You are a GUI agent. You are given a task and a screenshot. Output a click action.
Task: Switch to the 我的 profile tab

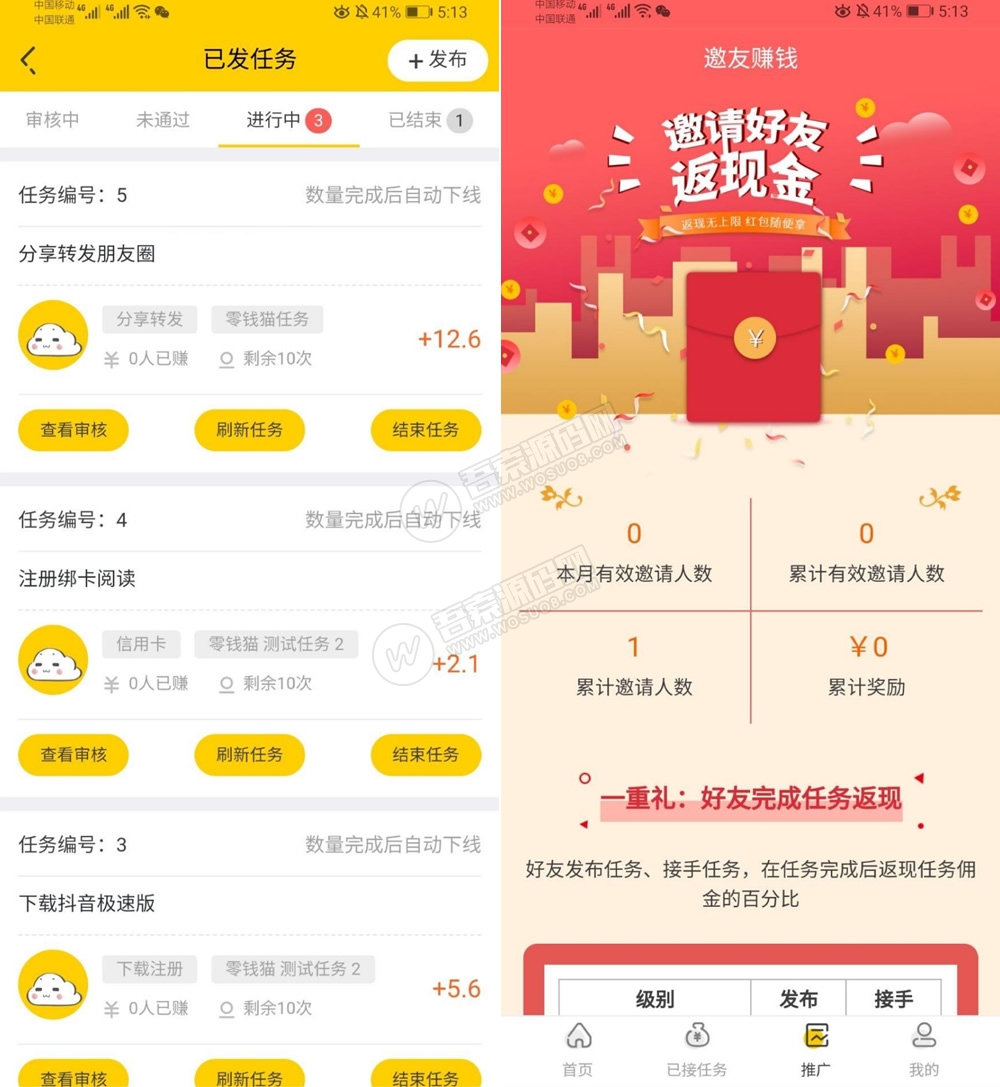[923, 1050]
